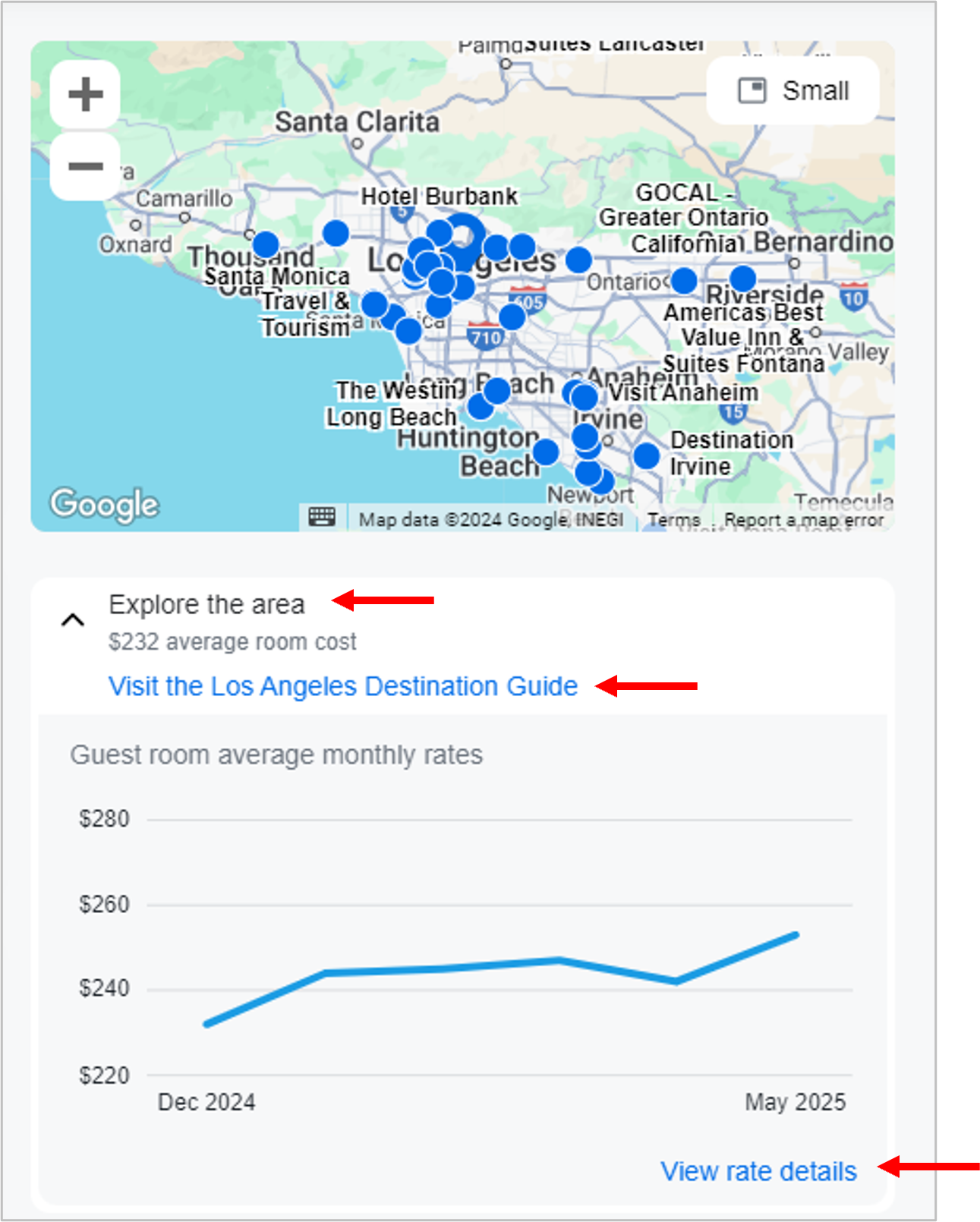Screen dimensions: 980x1222
Task: Click the Destination Irvine map pin
Action: click(x=647, y=455)
